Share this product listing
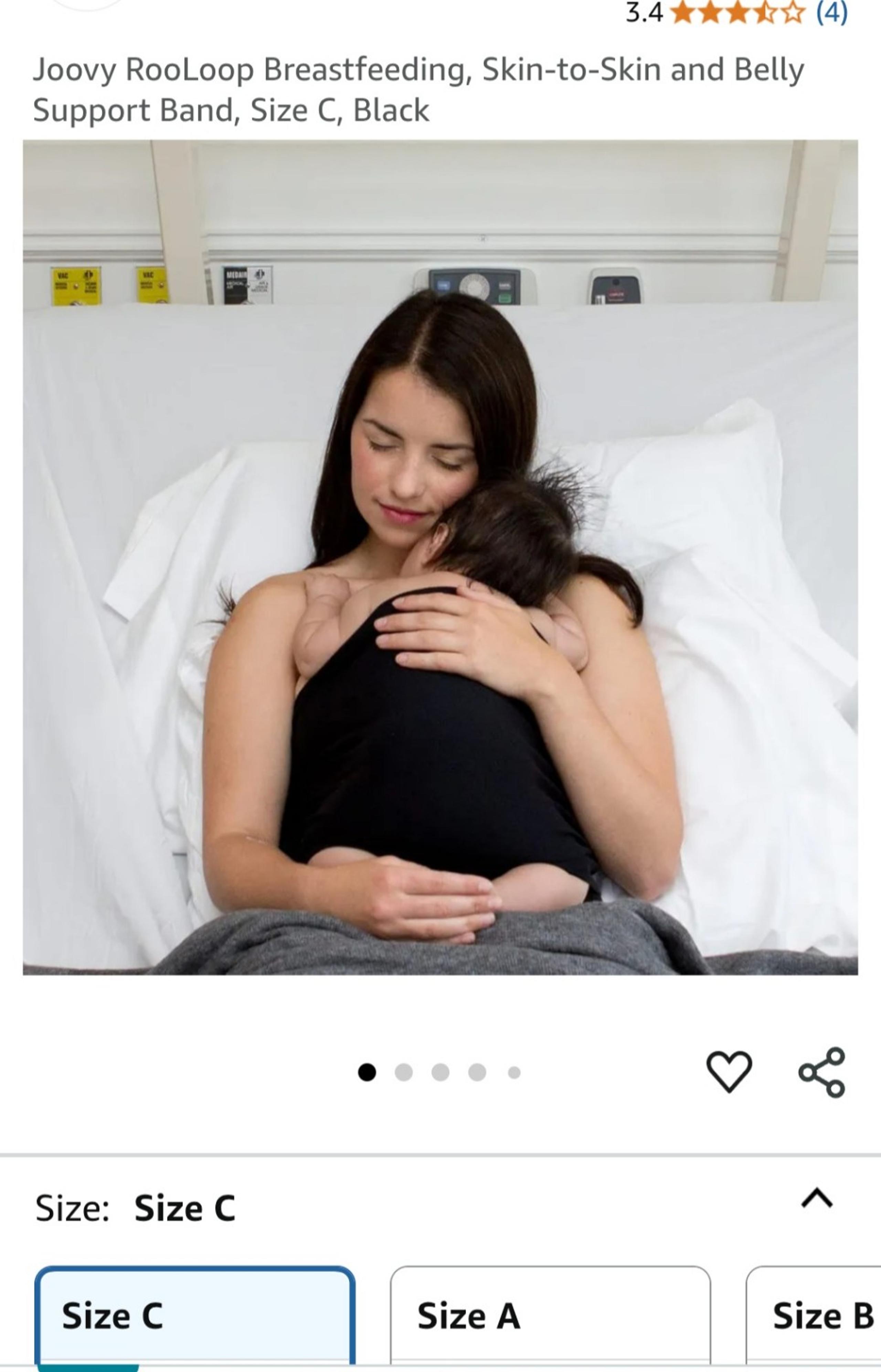The width and height of the screenshot is (881, 1372). [821, 1072]
